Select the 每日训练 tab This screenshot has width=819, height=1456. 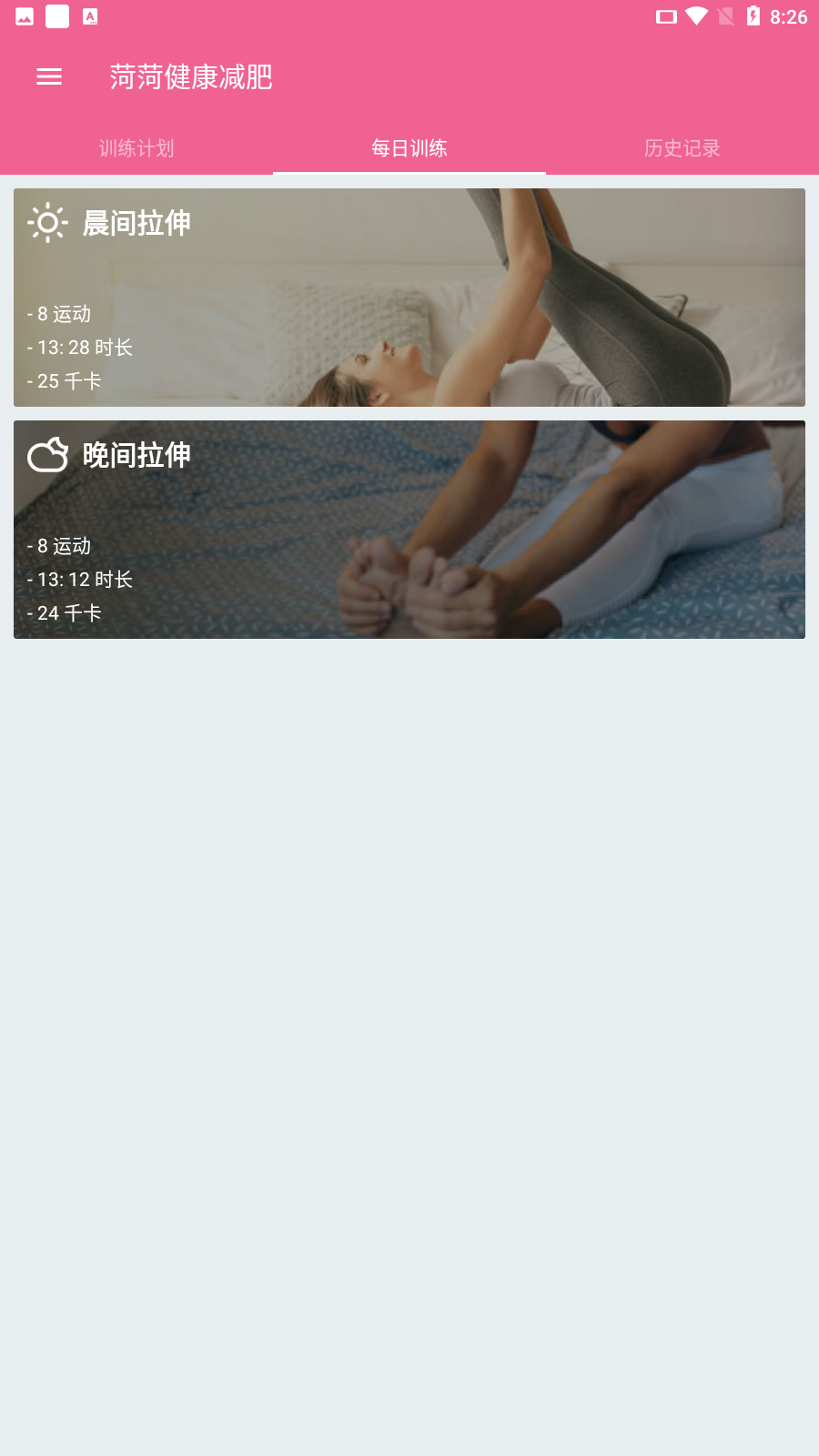(x=409, y=148)
